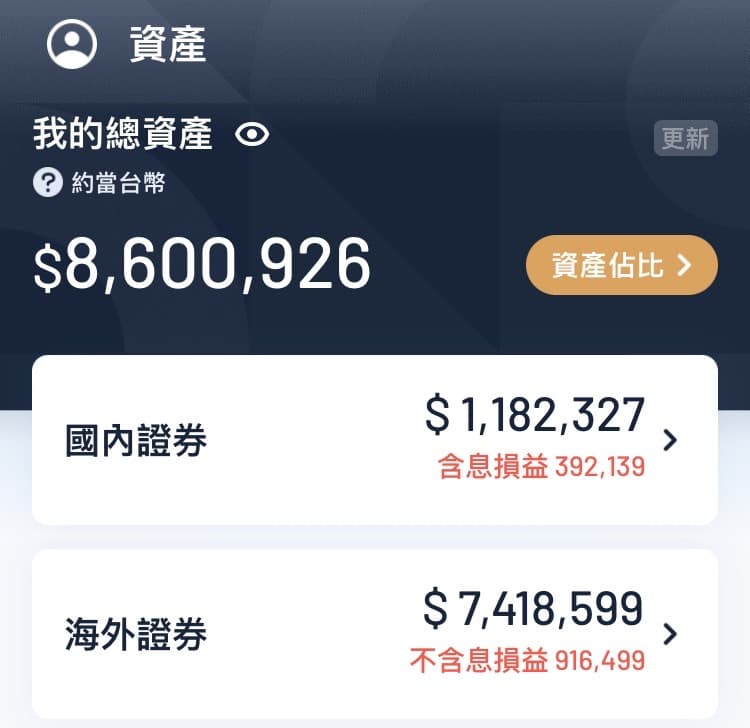Open 資產佔比 asset allocation
Screen dimensions: 750x728
[x=621, y=265]
